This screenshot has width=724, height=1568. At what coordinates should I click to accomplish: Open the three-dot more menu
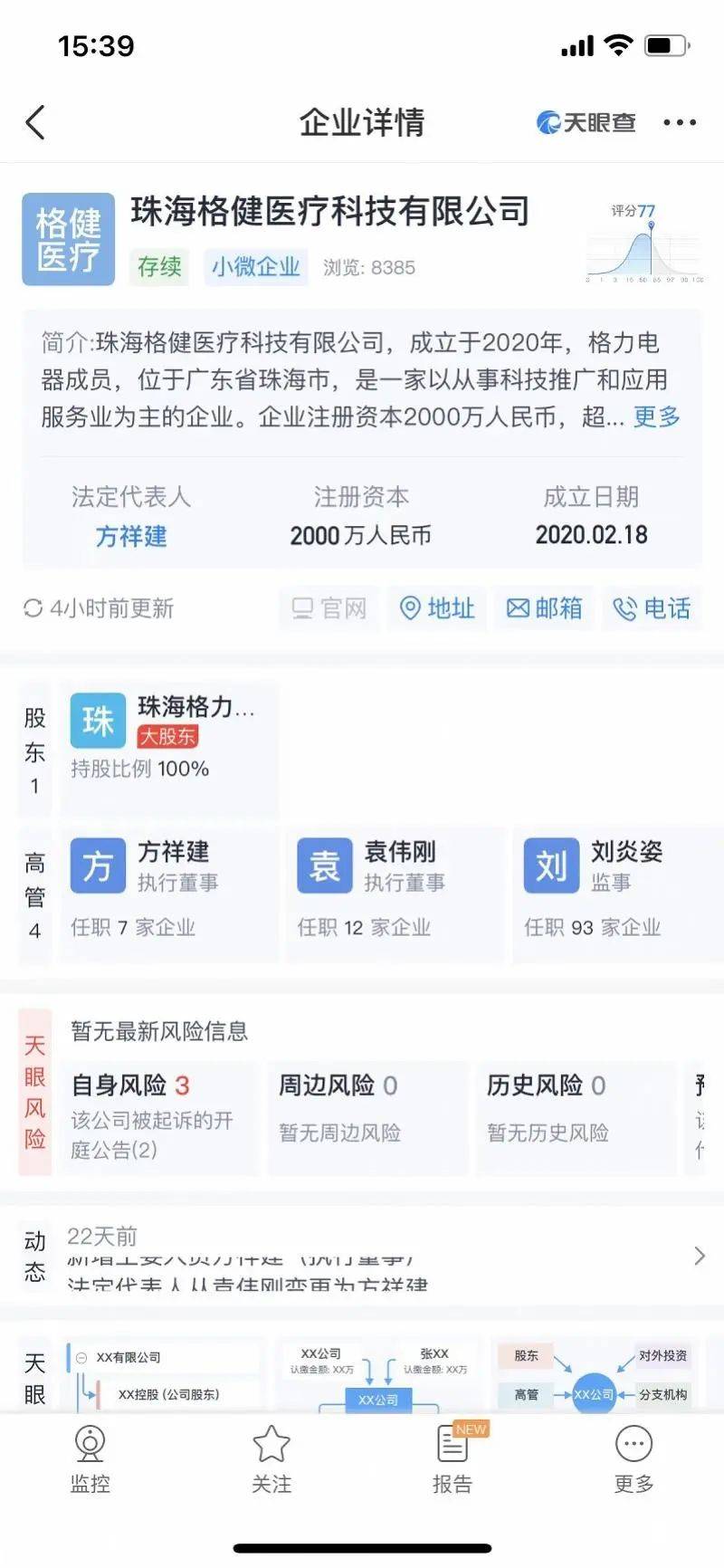(x=680, y=122)
